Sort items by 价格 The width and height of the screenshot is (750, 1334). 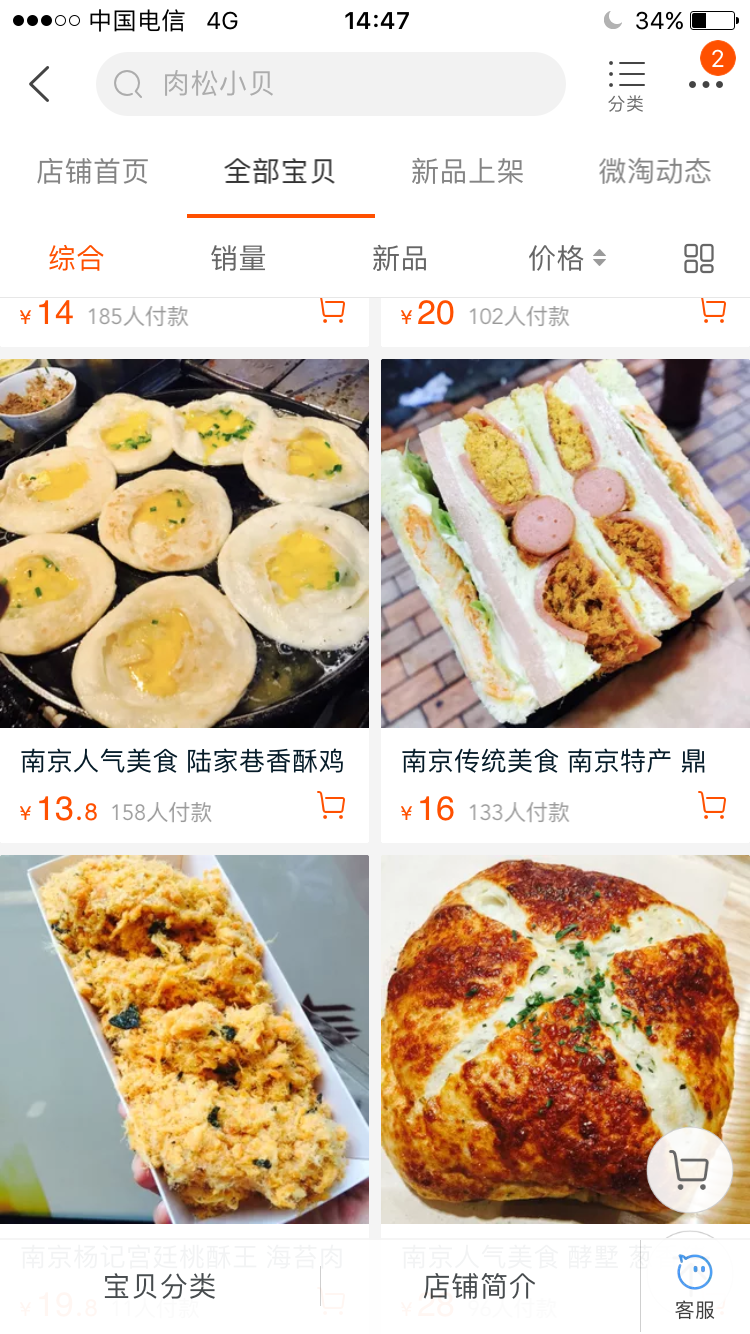tap(566, 259)
